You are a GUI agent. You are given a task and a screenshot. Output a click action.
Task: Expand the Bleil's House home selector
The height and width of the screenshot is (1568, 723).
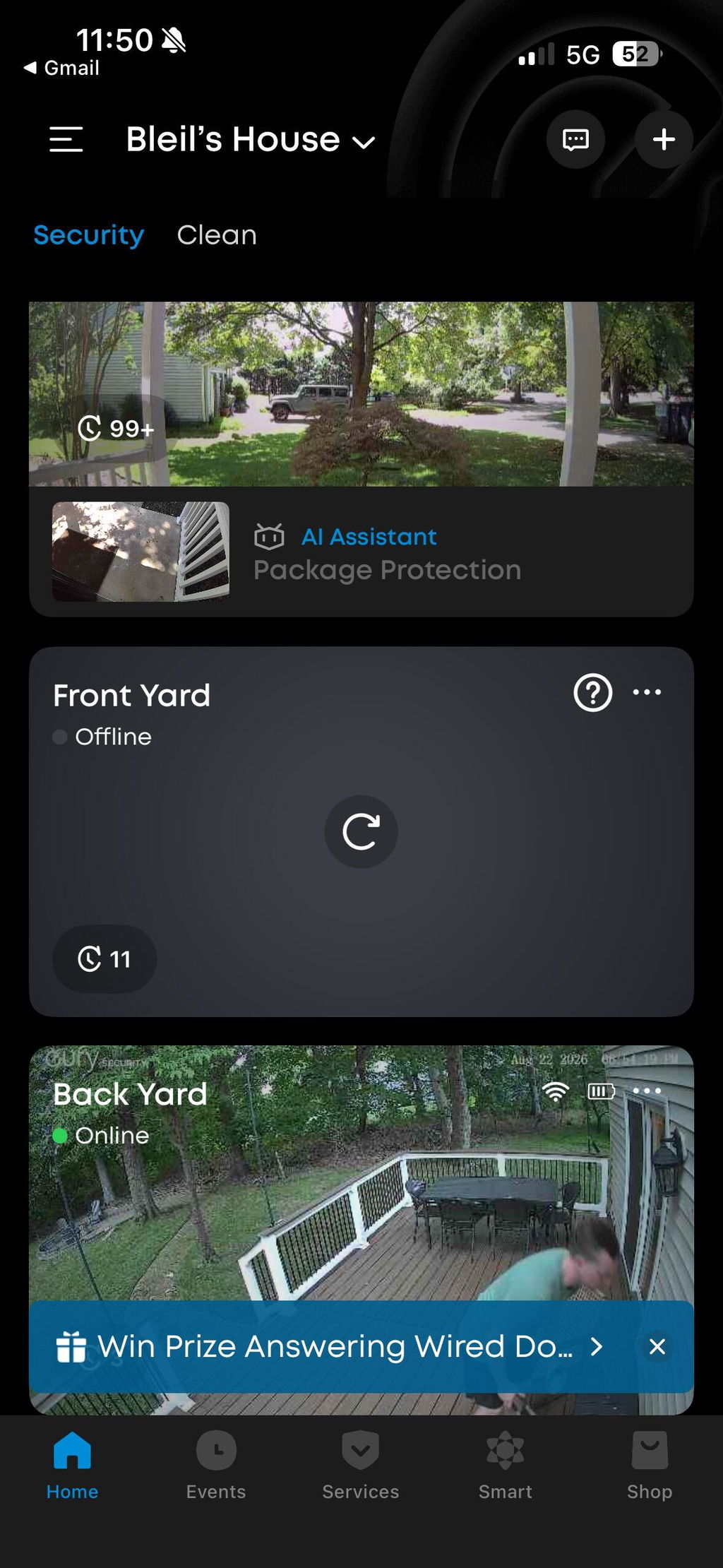pyautogui.click(x=251, y=139)
